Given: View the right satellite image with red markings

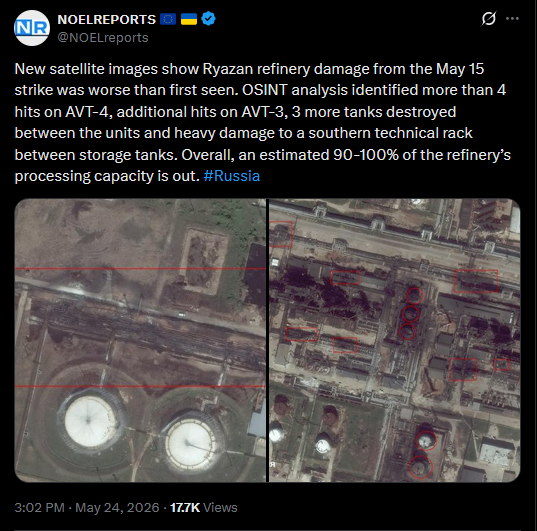Looking at the screenshot, I should point(395,340).
